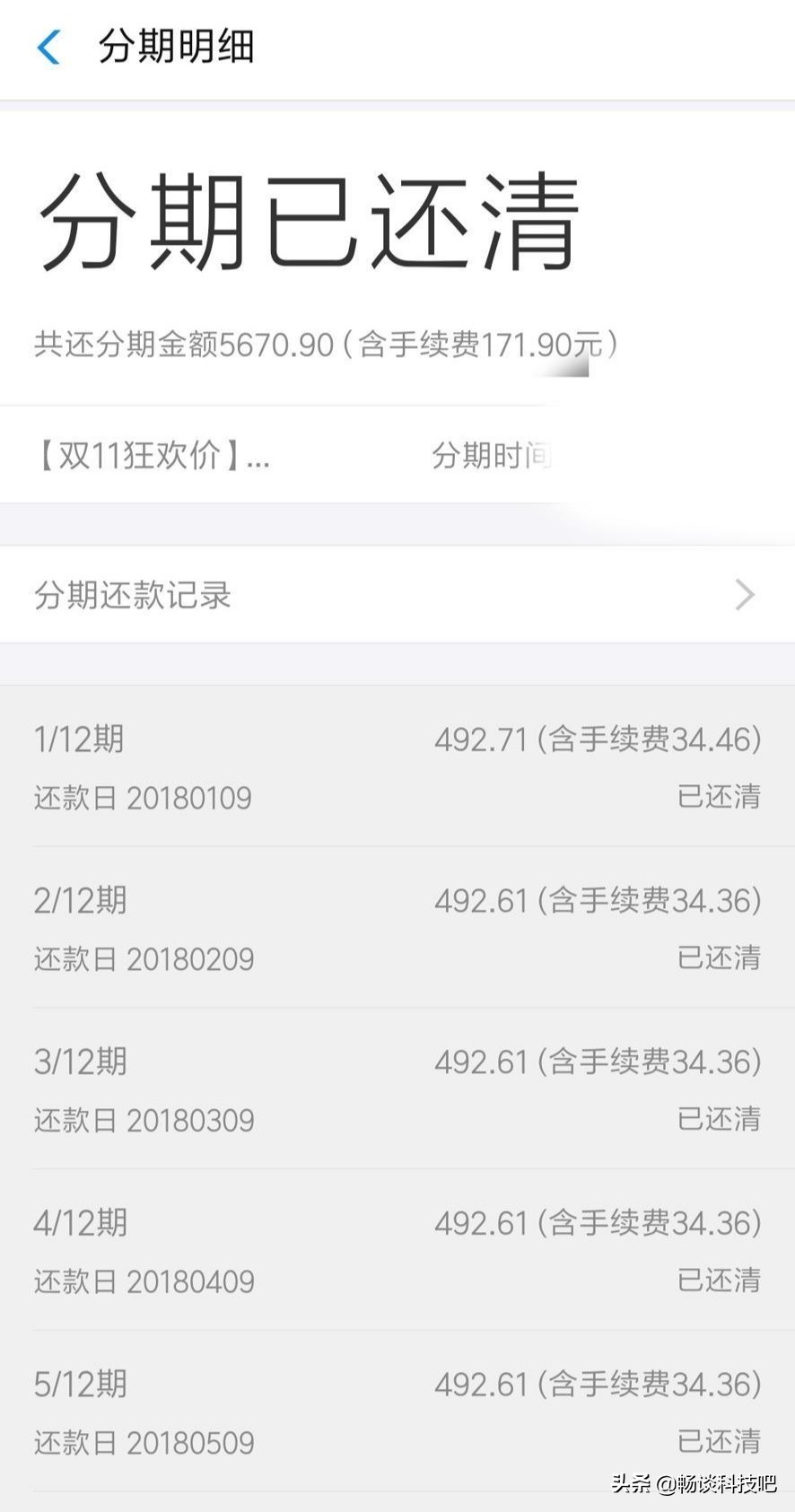Open details for installment 3/12期
This screenshot has width=795, height=1512.
click(x=79, y=1062)
